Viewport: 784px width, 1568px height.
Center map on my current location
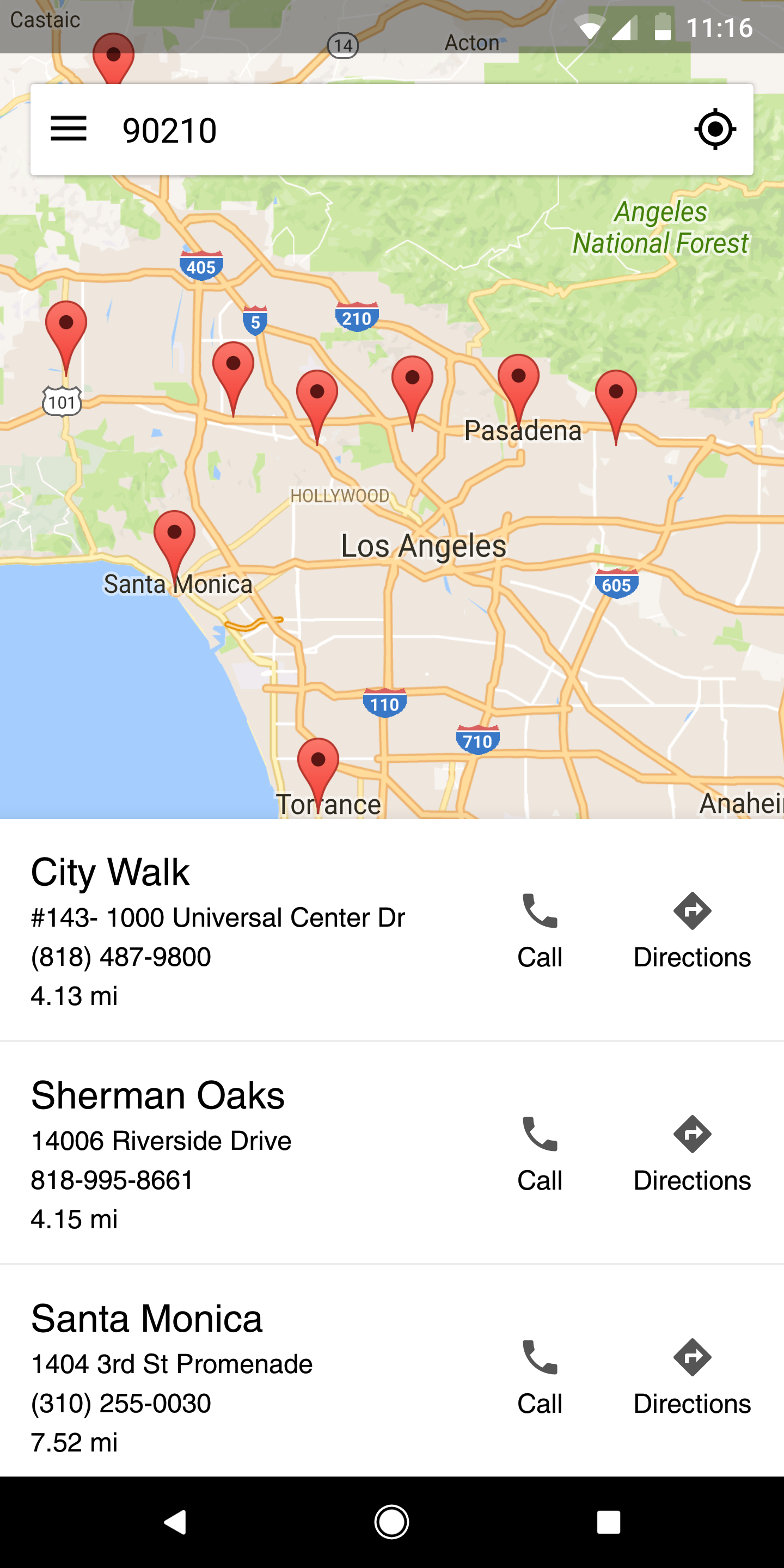(x=715, y=130)
